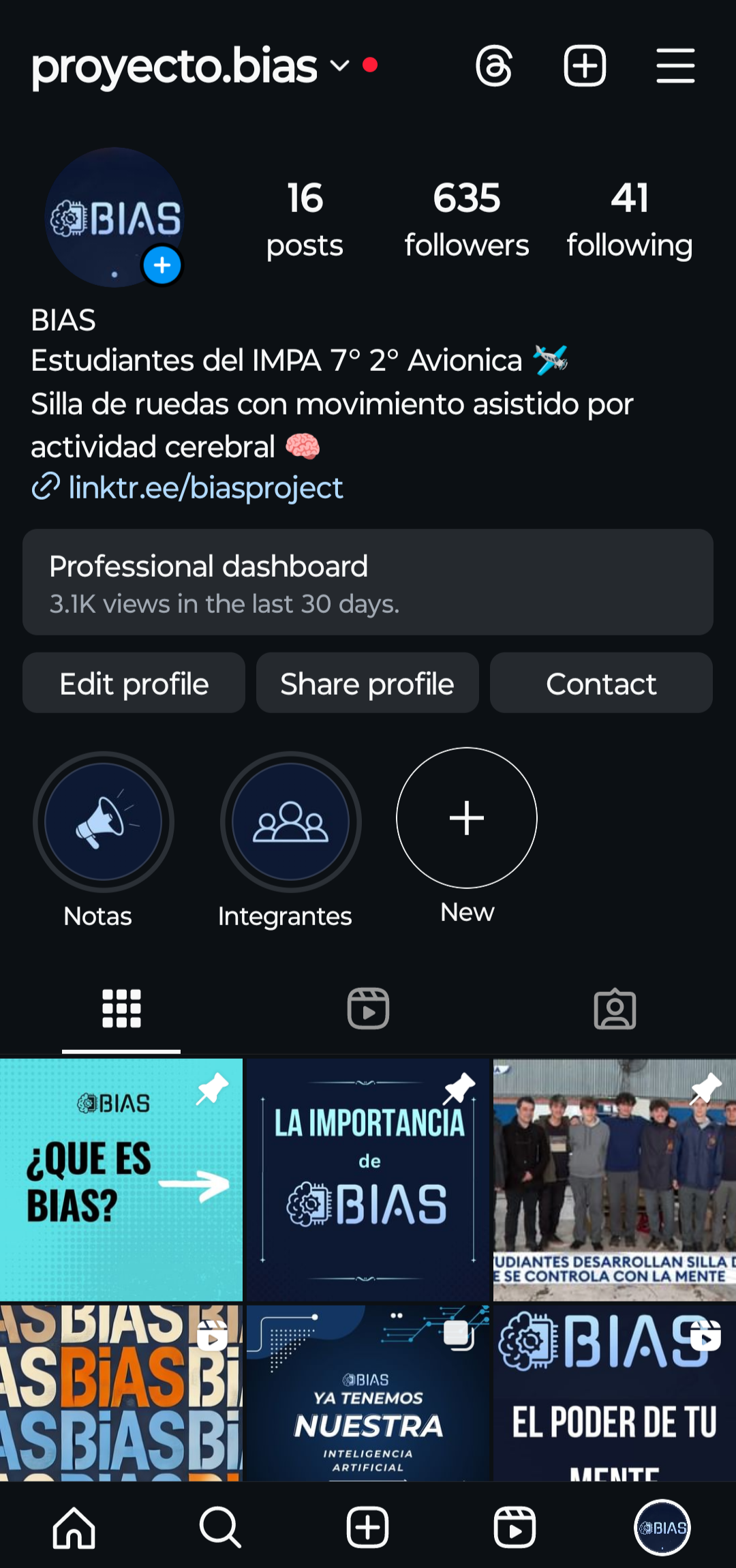Open Search in the bottom navigation
Image resolution: width=736 pixels, height=1568 pixels.
click(220, 1528)
